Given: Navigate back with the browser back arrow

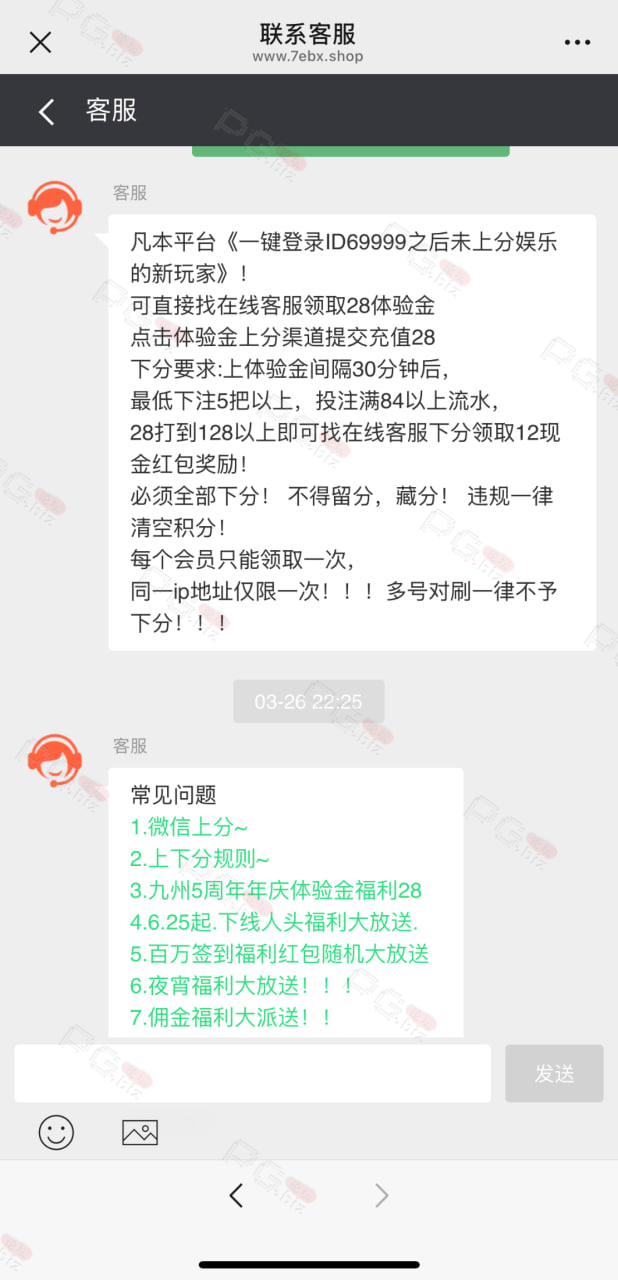Looking at the screenshot, I should point(236,1195).
